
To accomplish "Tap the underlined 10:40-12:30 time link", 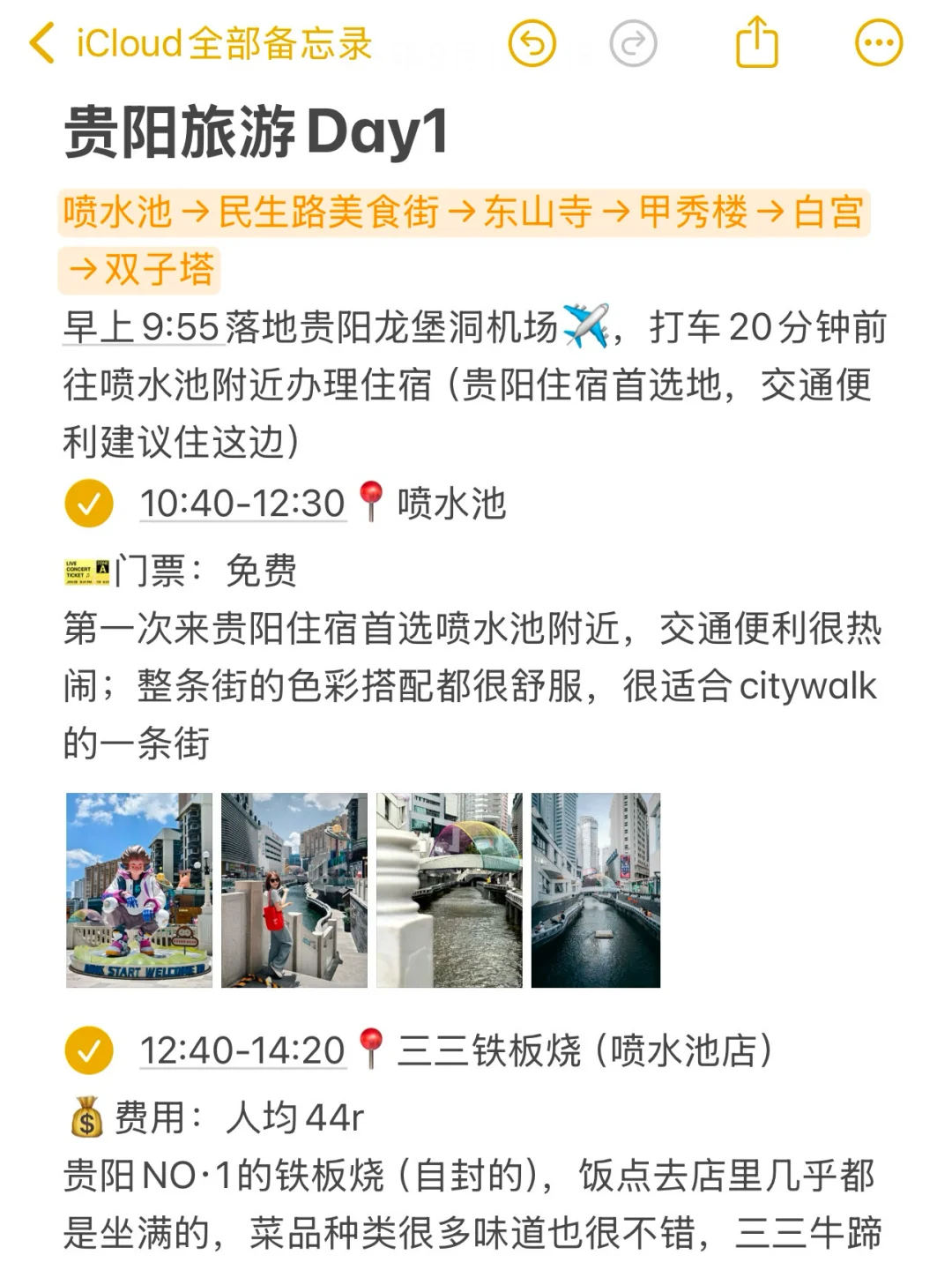I will pyautogui.click(x=242, y=504).
